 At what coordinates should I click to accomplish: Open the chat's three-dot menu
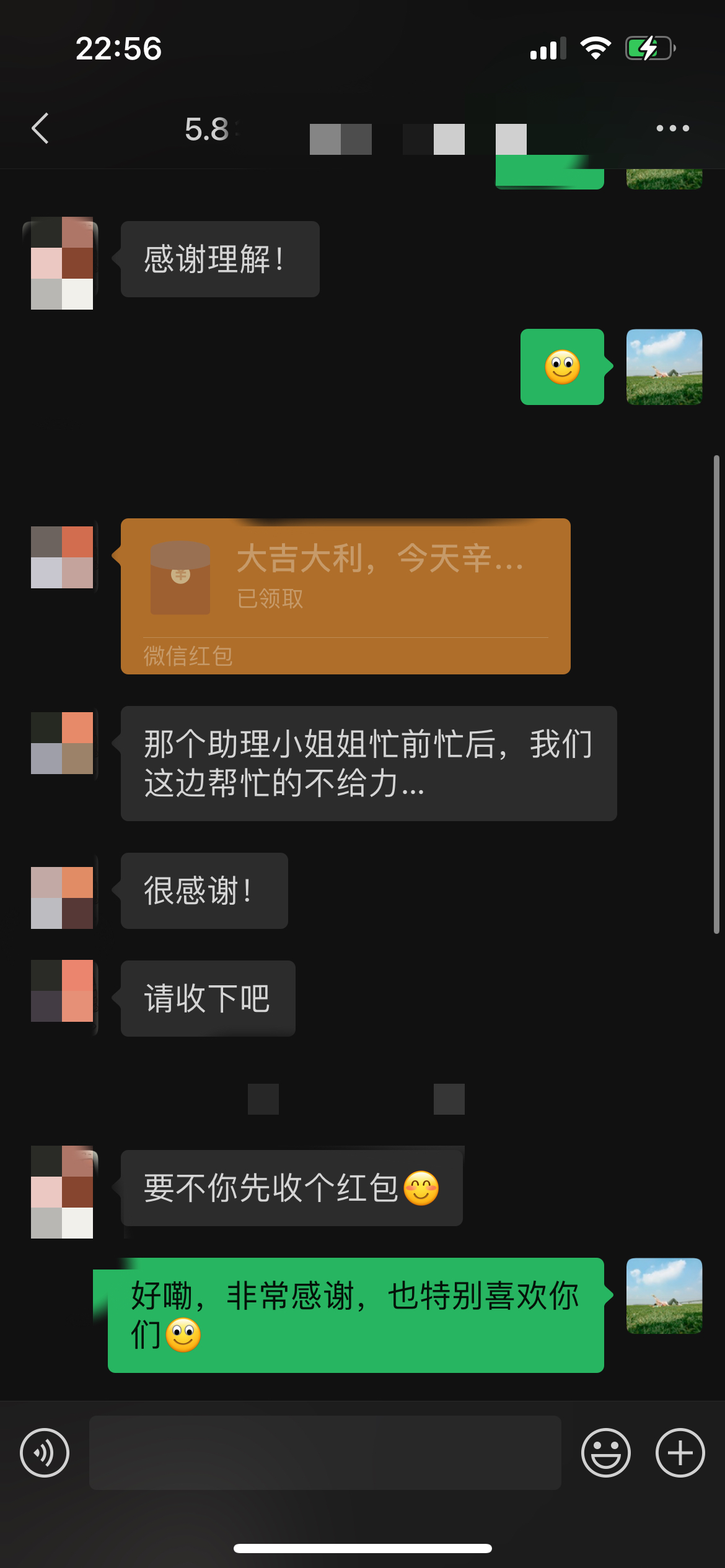coord(672,128)
